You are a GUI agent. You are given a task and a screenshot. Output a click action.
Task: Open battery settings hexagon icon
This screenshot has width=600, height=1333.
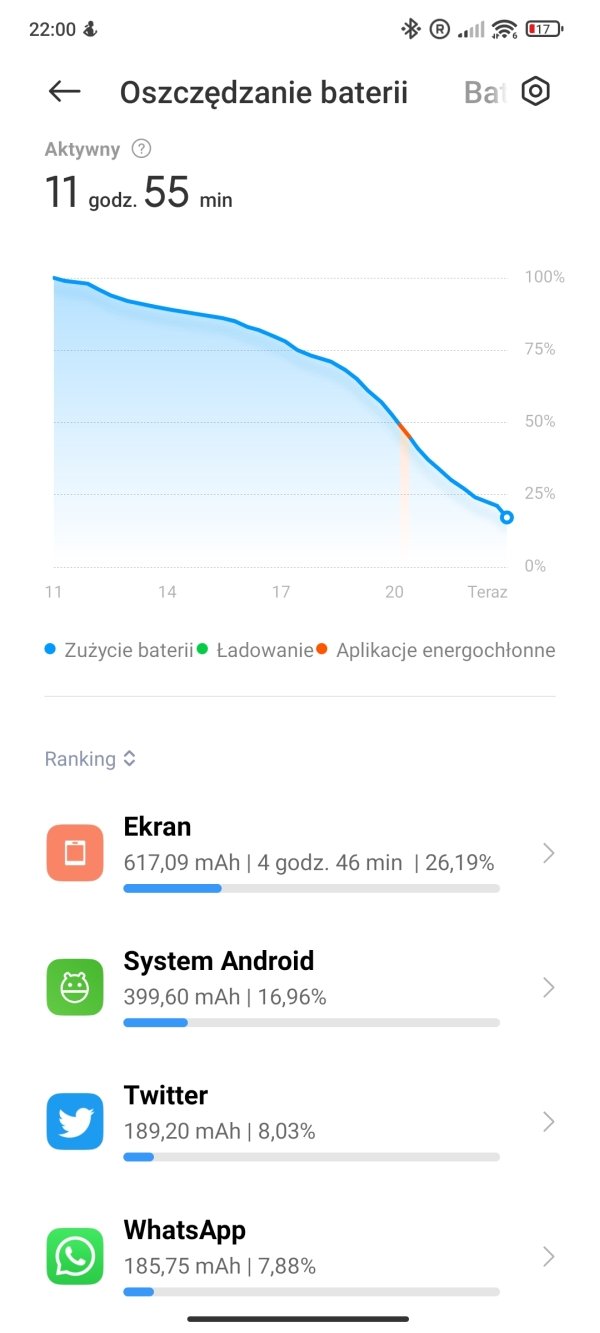pyautogui.click(x=537, y=92)
